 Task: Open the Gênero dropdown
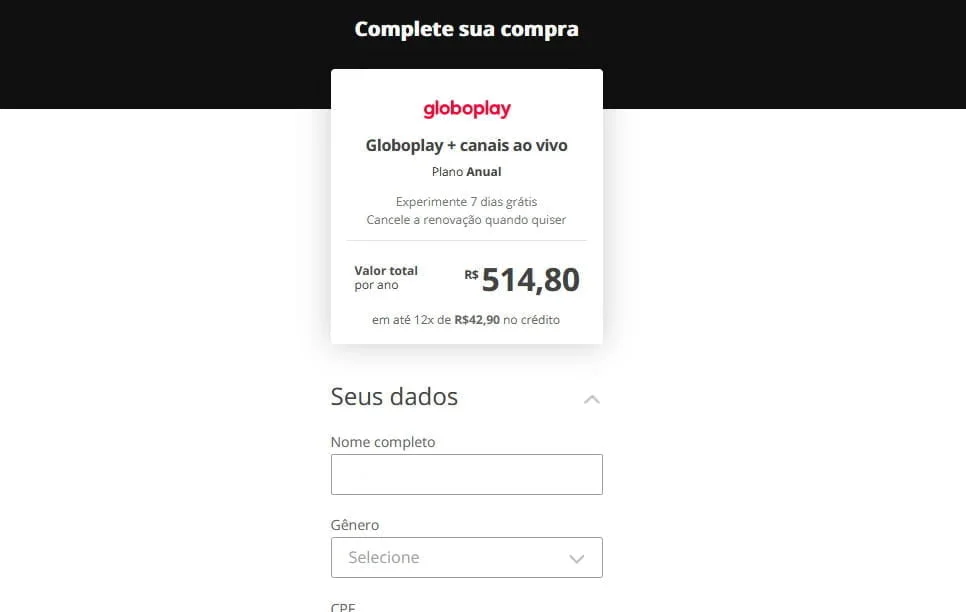[466, 558]
